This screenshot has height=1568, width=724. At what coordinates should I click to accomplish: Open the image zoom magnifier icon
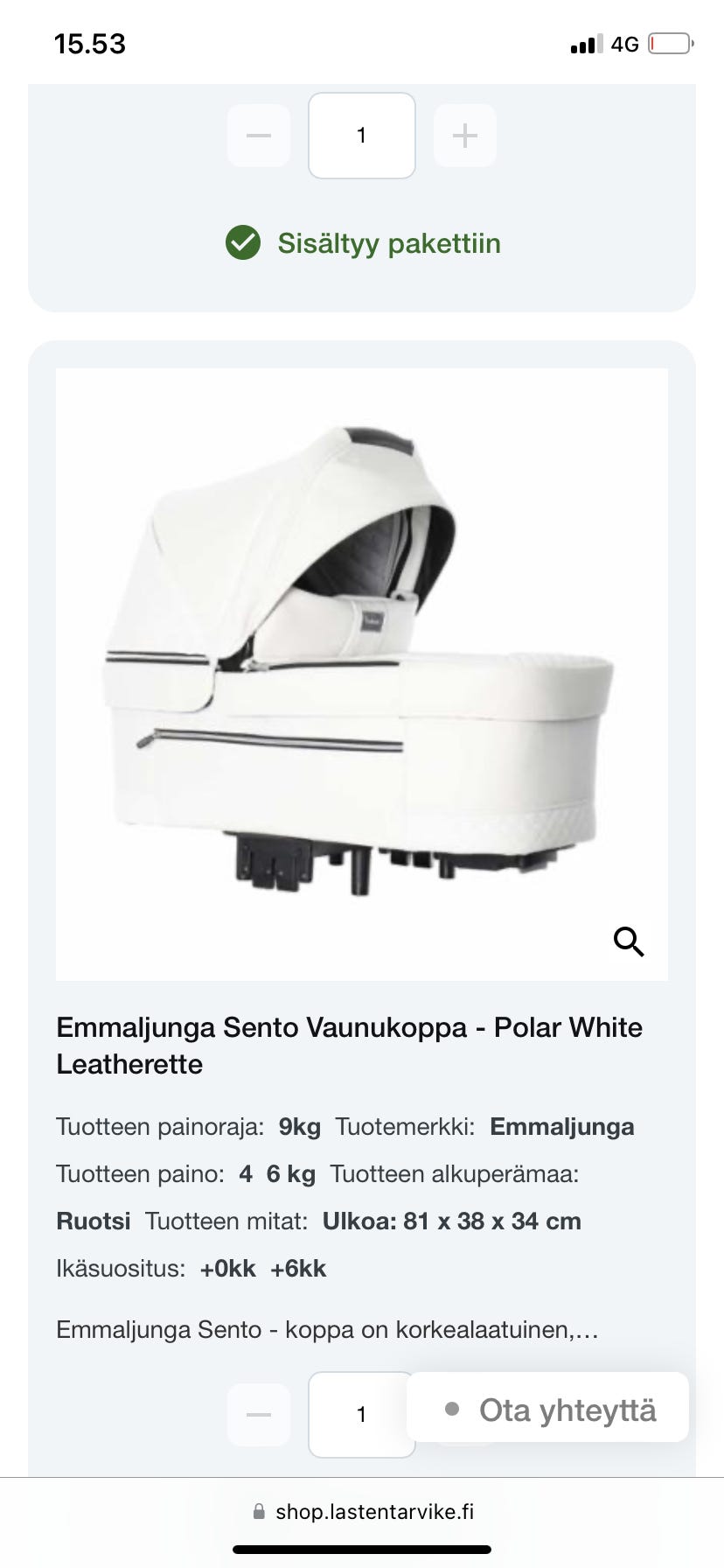click(x=628, y=942)
